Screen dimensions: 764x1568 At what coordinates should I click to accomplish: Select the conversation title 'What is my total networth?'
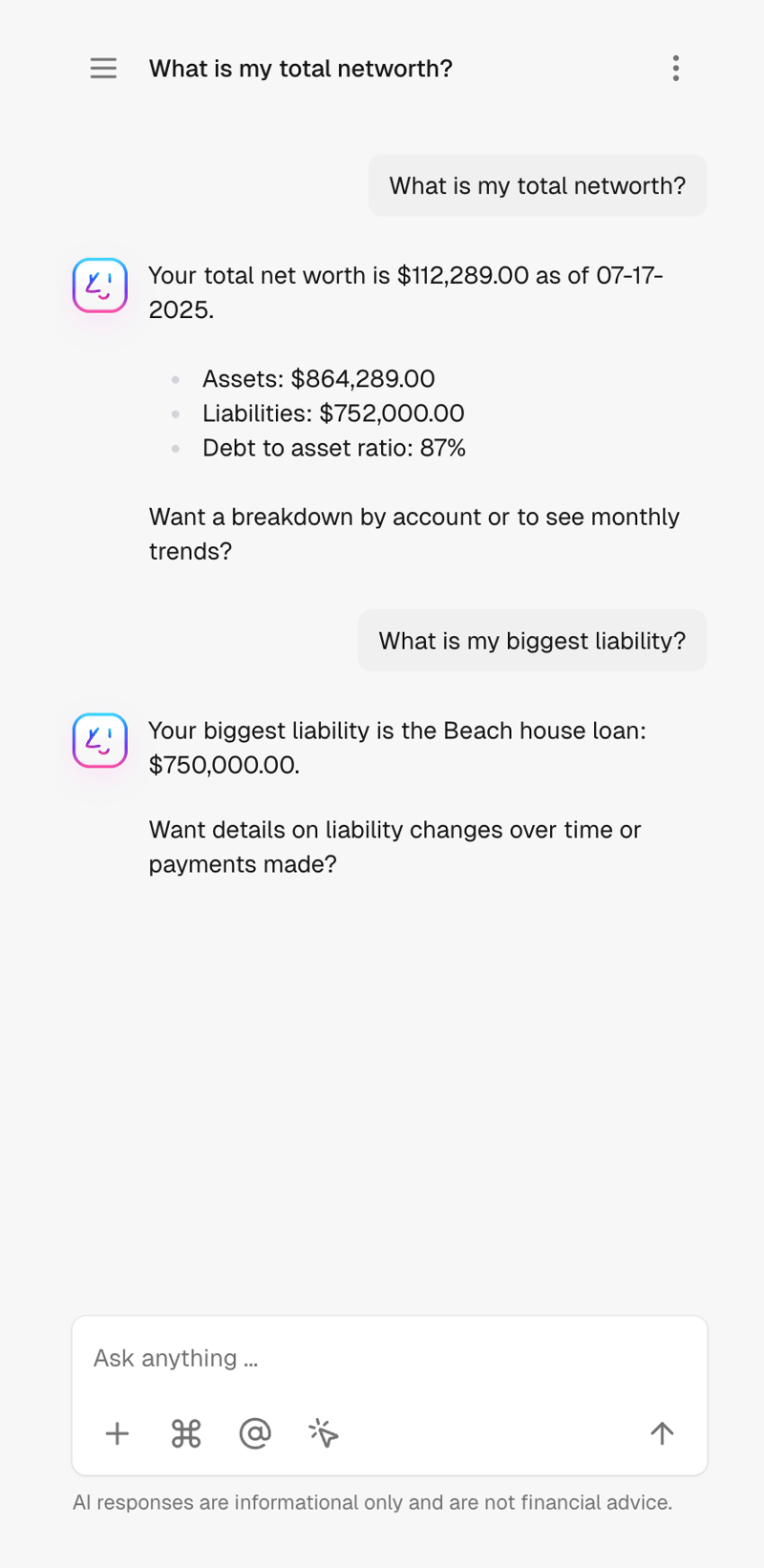pos(301,68)
